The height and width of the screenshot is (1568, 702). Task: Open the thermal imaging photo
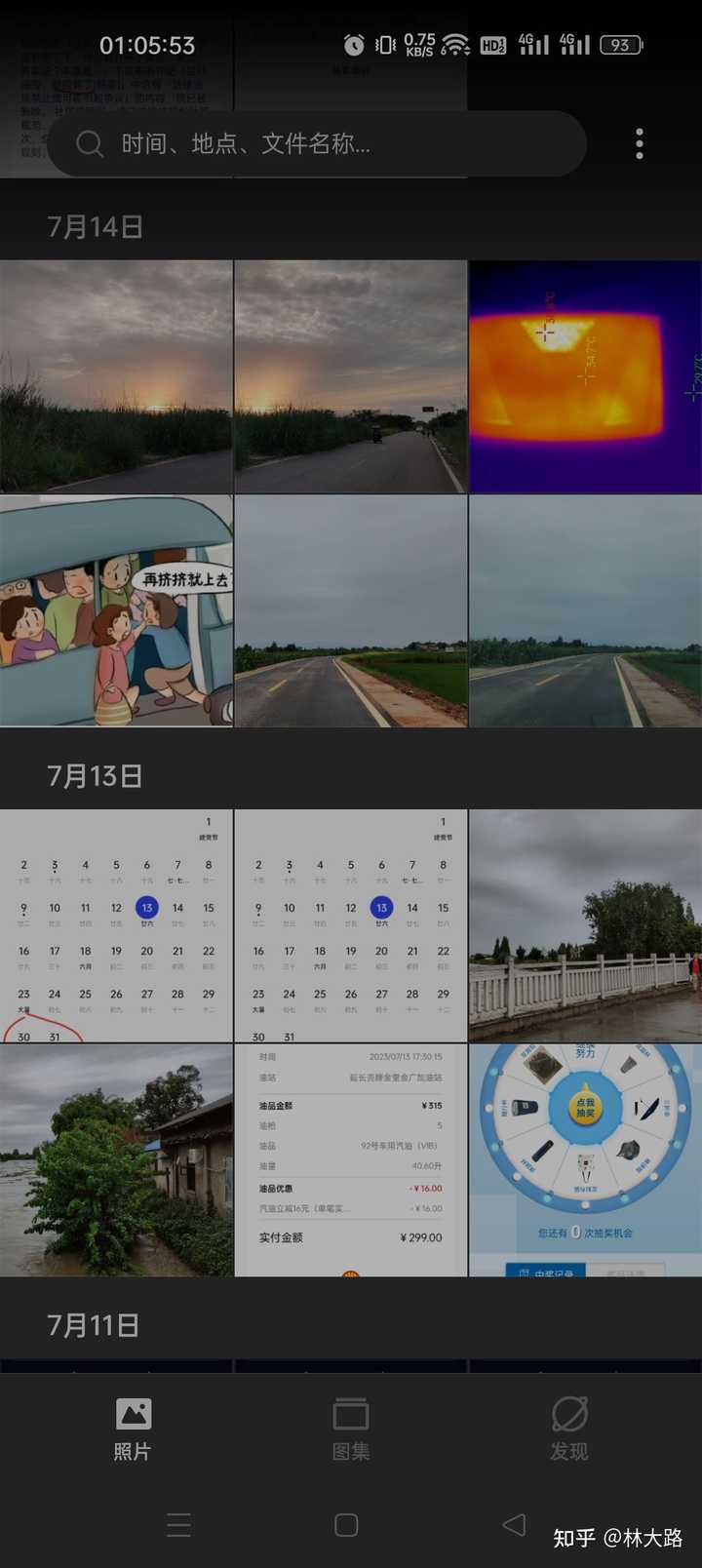(585, 376)
